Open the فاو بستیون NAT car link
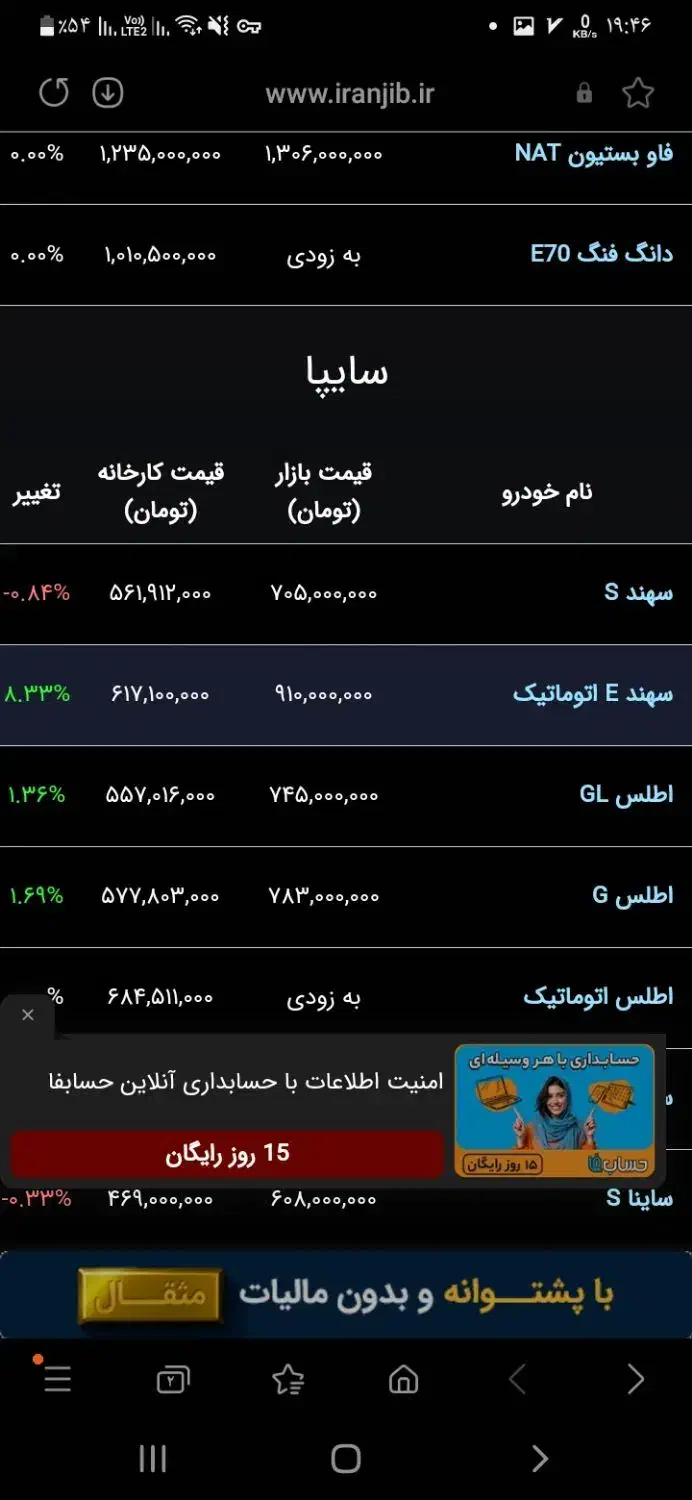This screenshot has height=1500, width=692. tap(593, 154)
